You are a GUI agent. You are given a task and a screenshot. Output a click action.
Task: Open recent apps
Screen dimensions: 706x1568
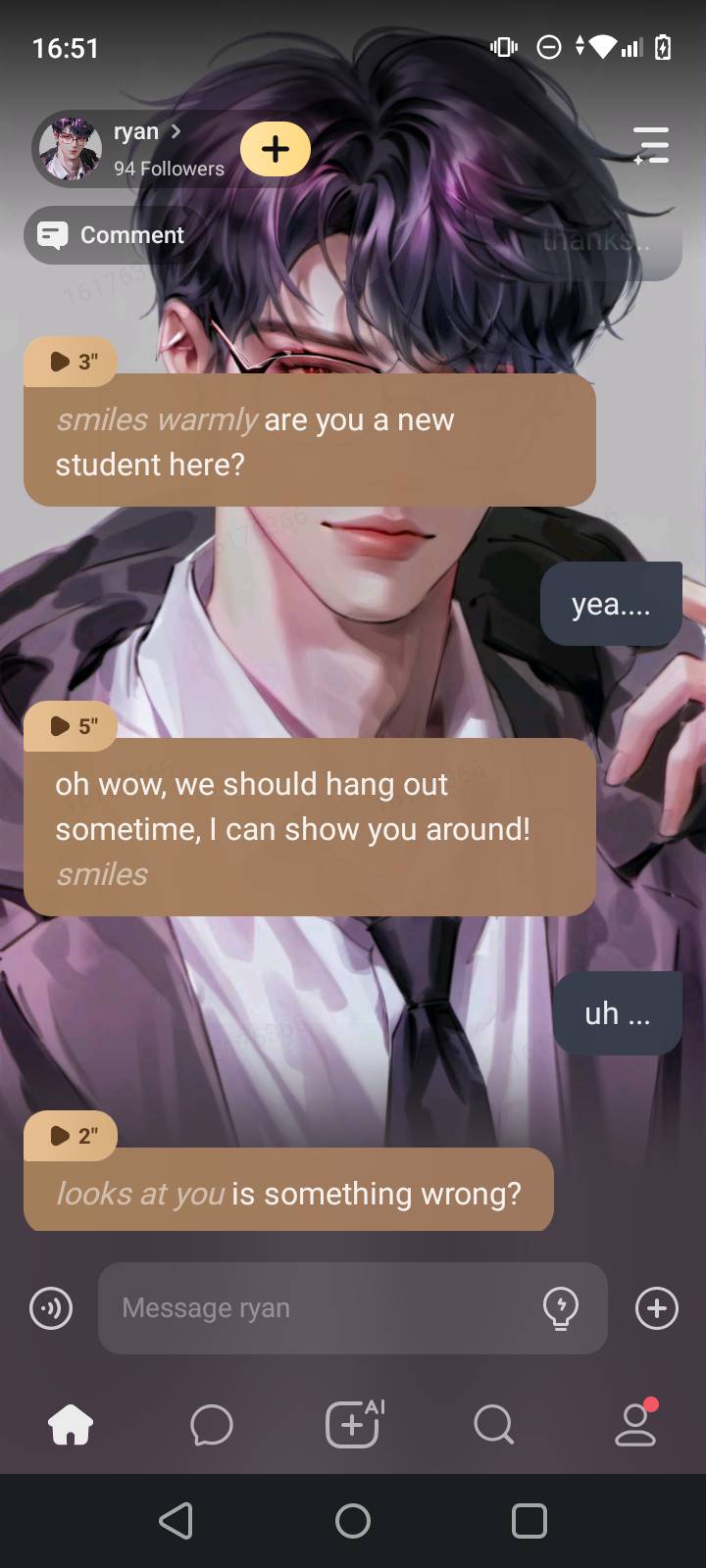pos(529,1521)
